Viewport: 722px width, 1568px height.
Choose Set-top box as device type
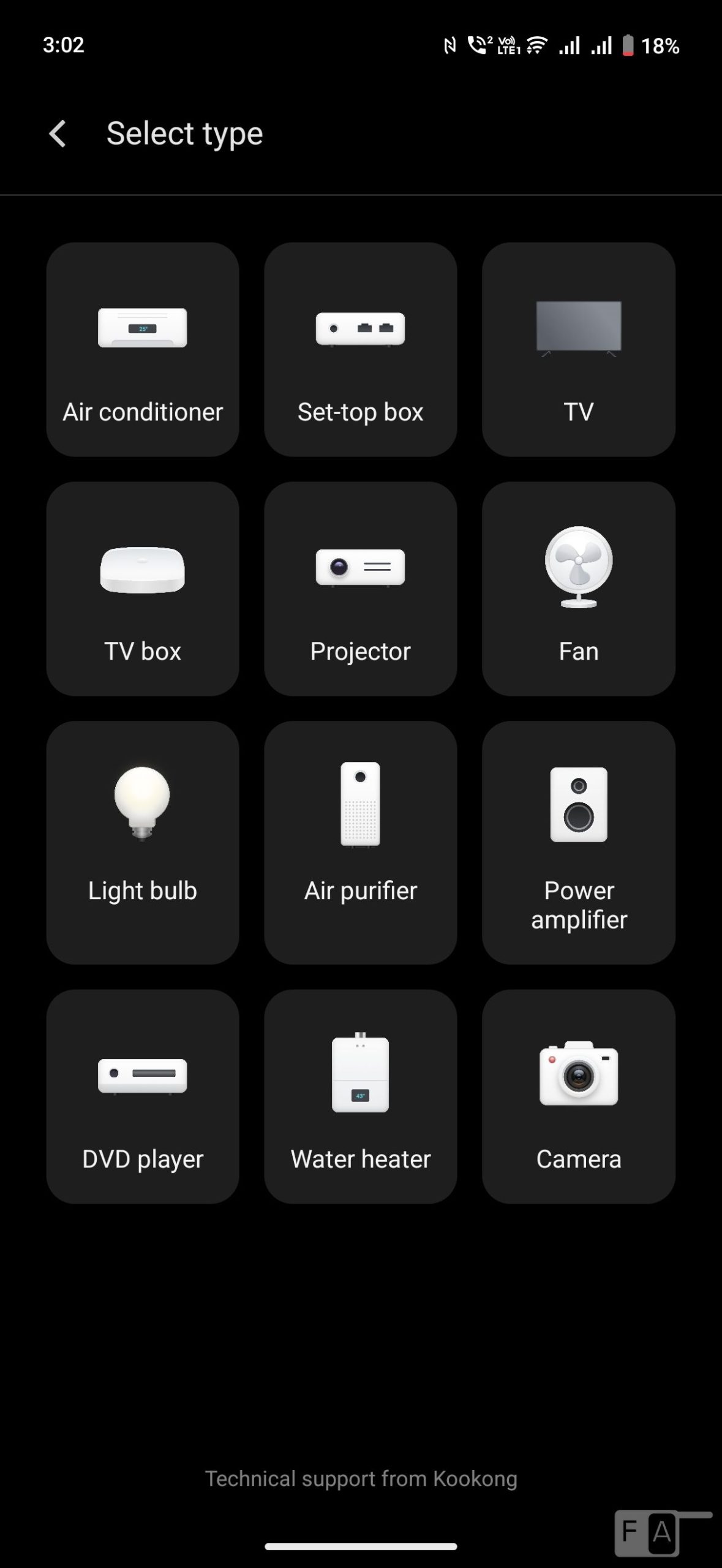360,350
